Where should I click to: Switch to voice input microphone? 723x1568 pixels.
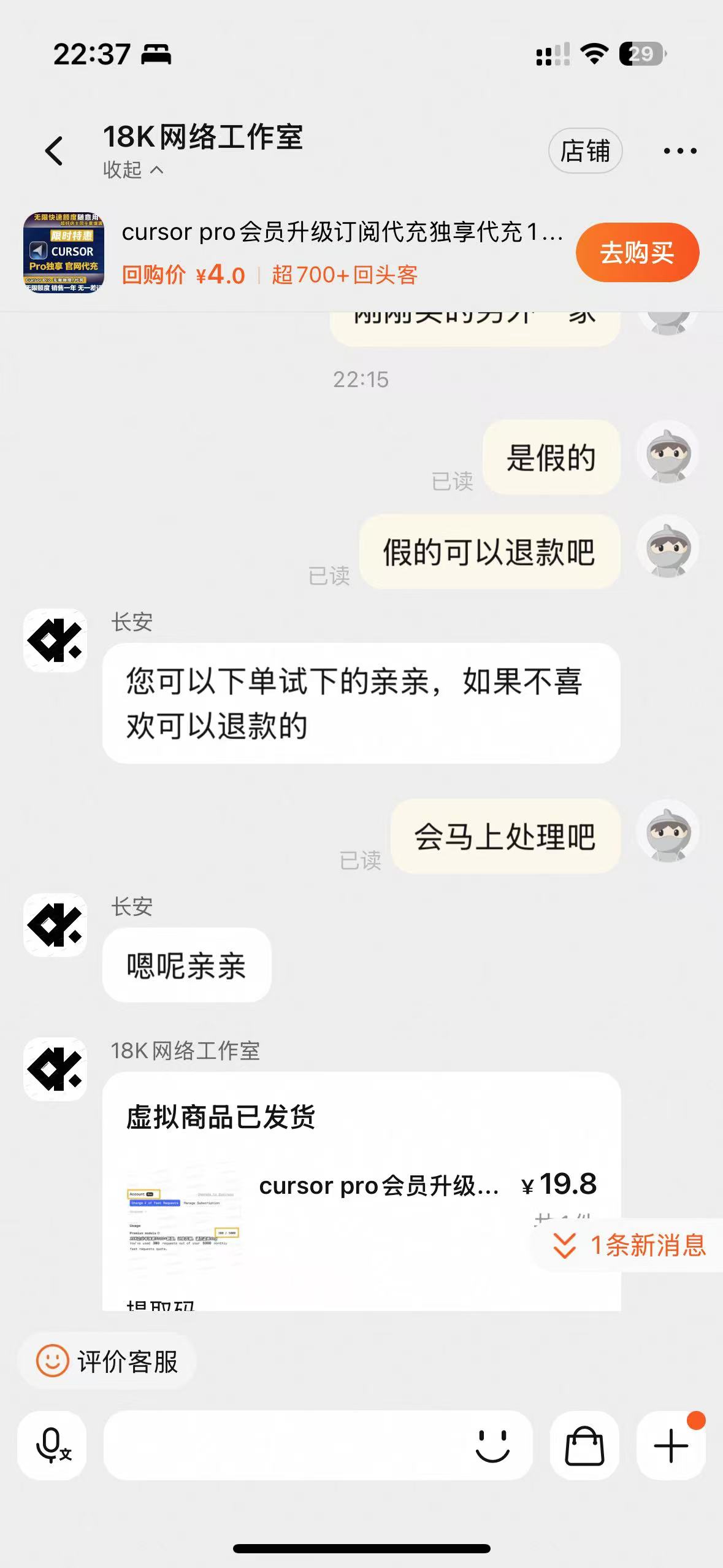pos(52,1445)
